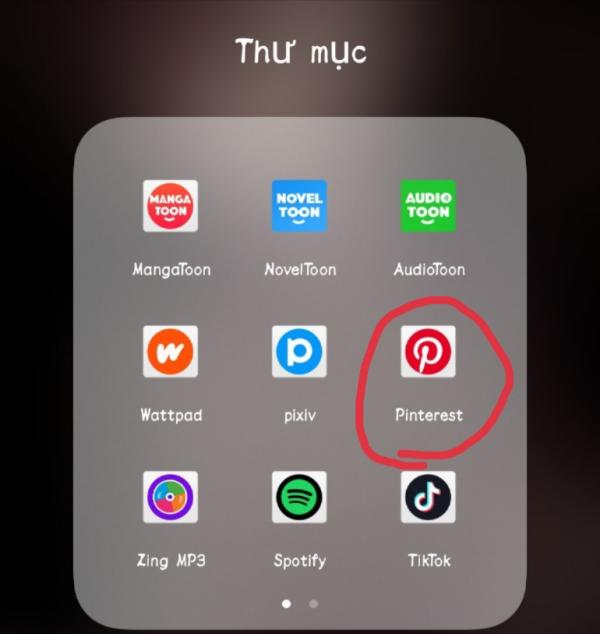The image size is (600, 634).
Task: Start the Wattpad app
Action: [x=170, y=351]
